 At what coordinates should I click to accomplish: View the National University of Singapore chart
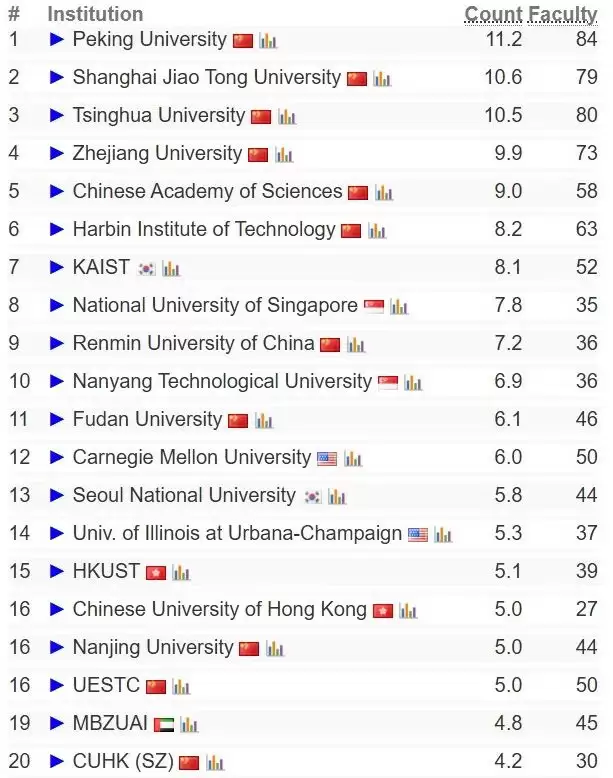coord(399,307)
